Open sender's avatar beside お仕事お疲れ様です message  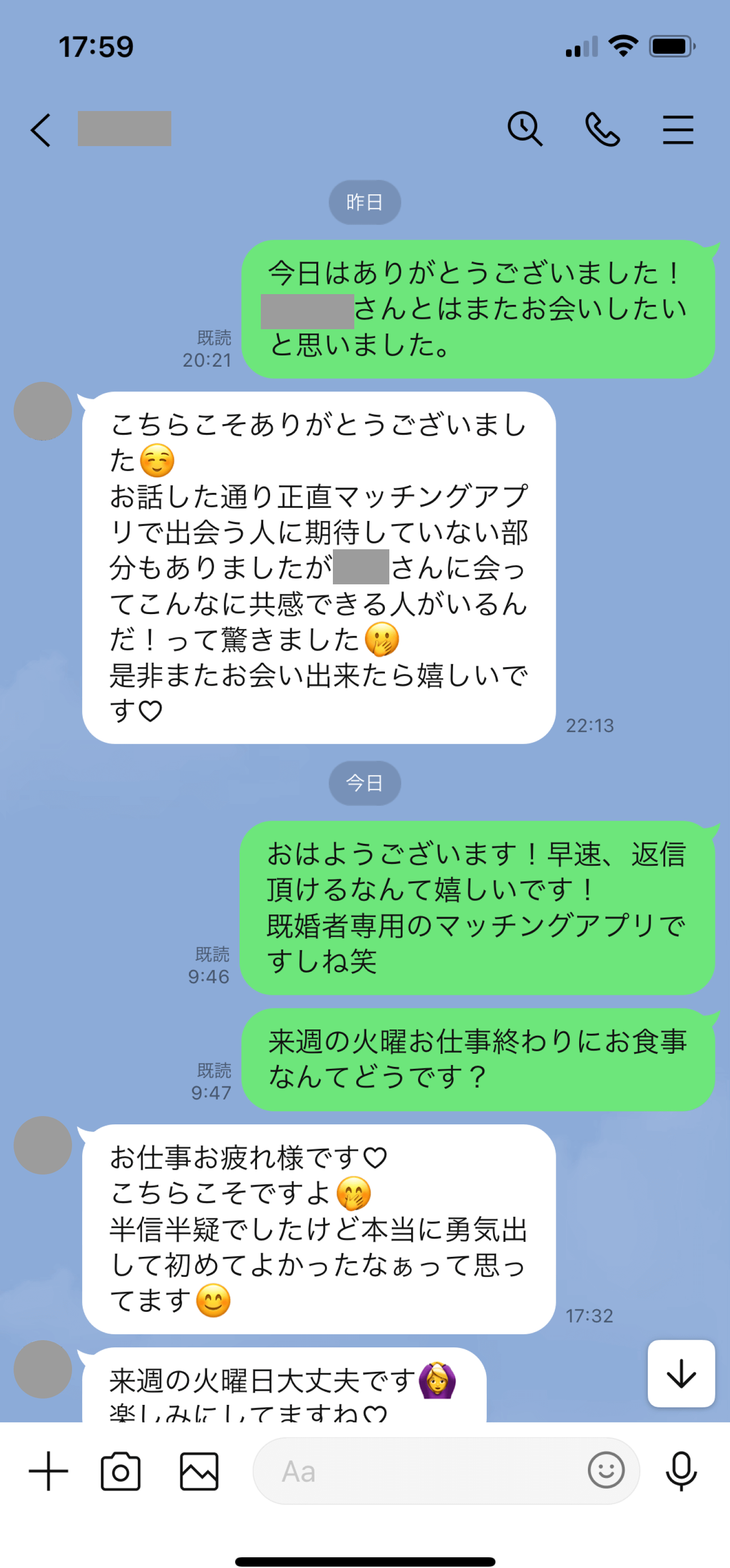[x=43, y=1145]
